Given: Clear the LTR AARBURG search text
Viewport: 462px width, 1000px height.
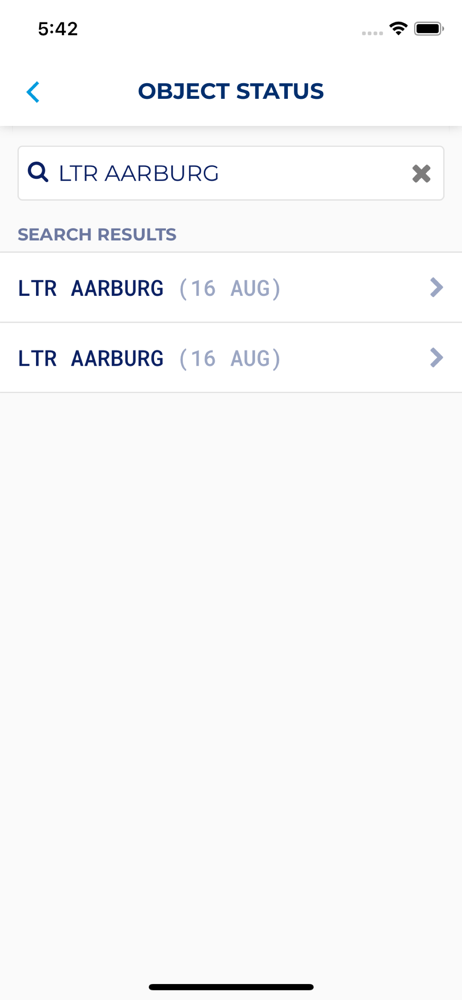Looking at the screenshot, I should 421,173.
